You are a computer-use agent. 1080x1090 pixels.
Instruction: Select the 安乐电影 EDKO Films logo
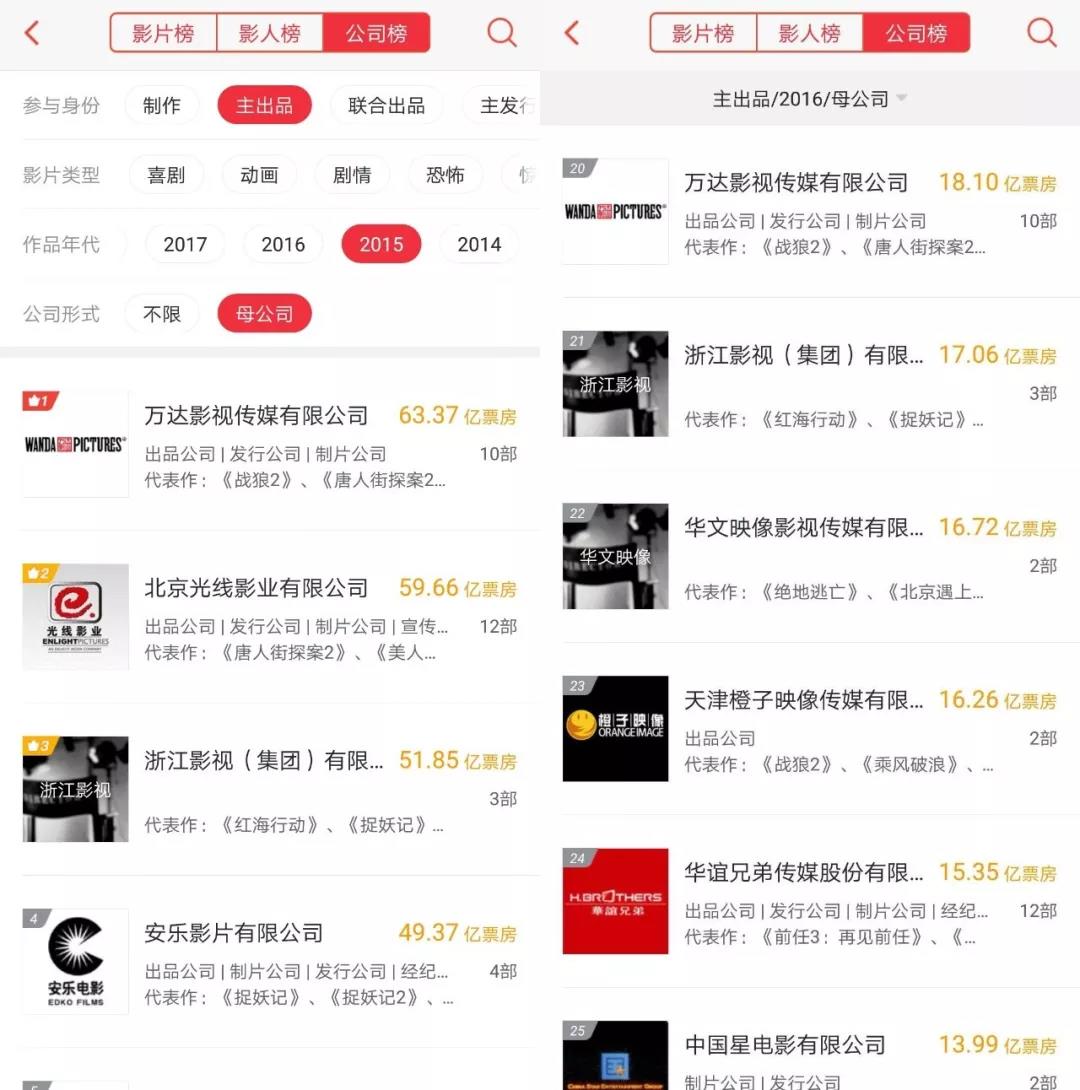(x=75, y=961)
